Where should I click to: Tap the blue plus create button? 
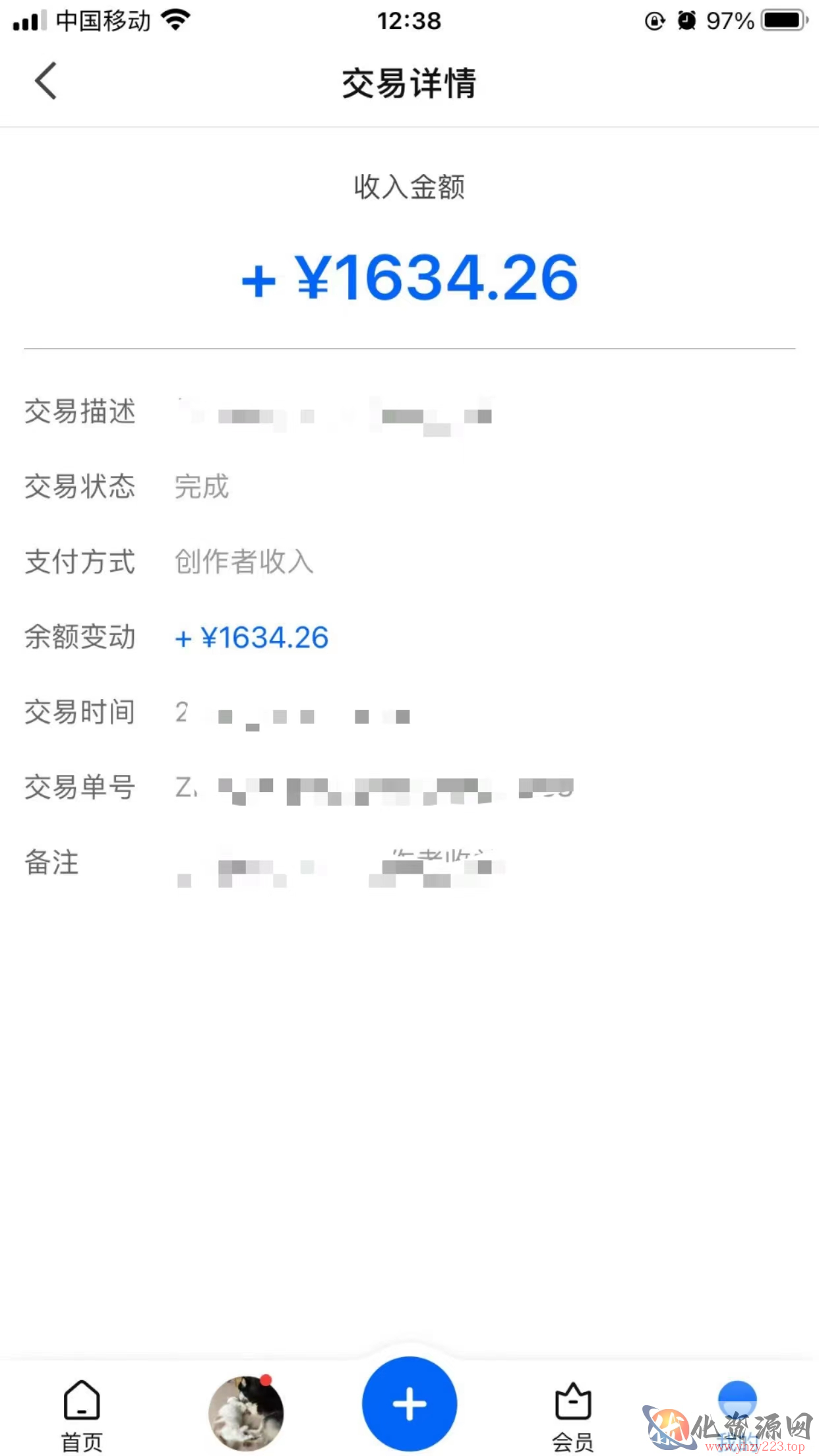click(x=409, y=1404)
